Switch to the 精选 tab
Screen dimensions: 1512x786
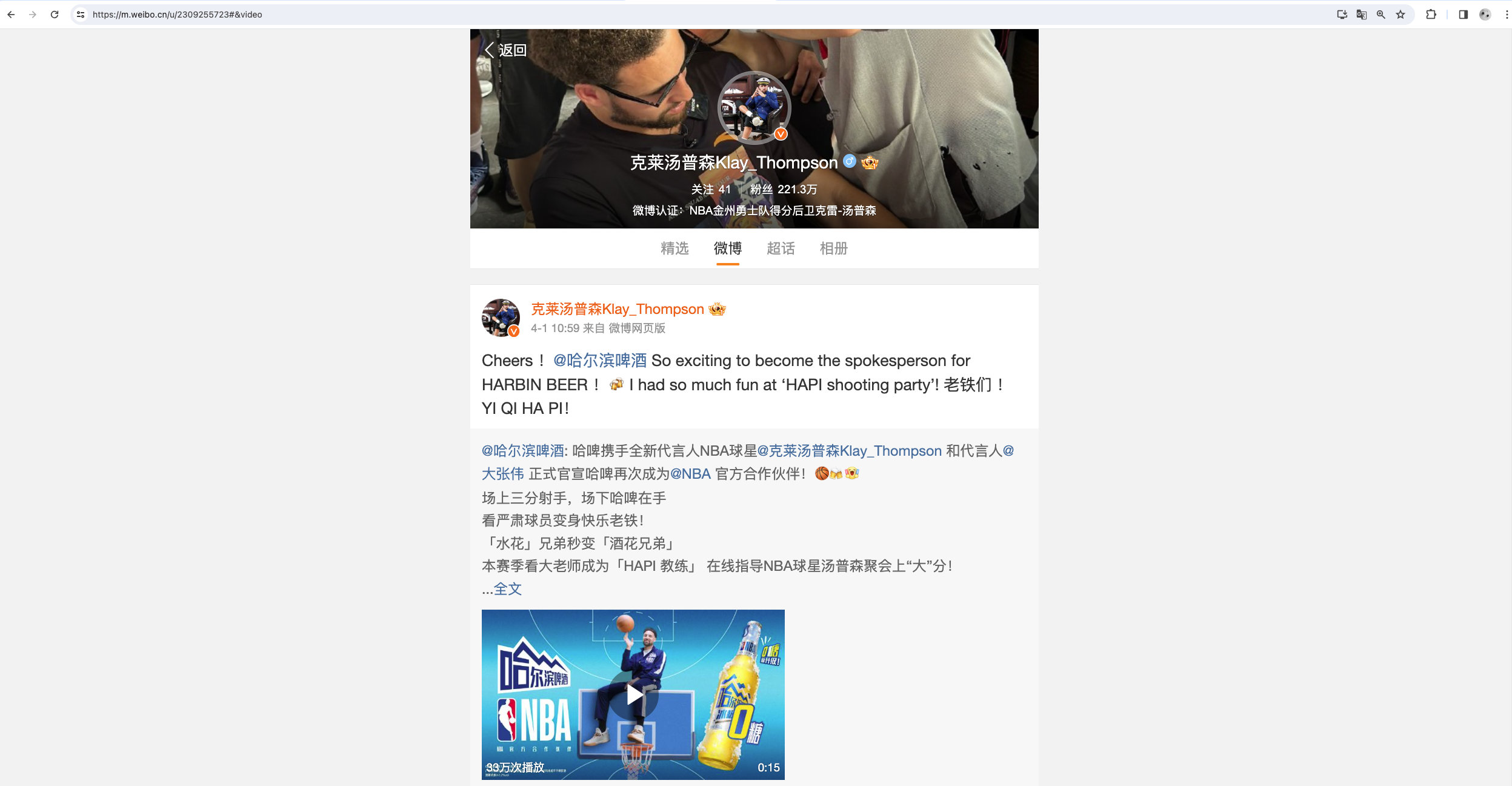coord(674,248)
